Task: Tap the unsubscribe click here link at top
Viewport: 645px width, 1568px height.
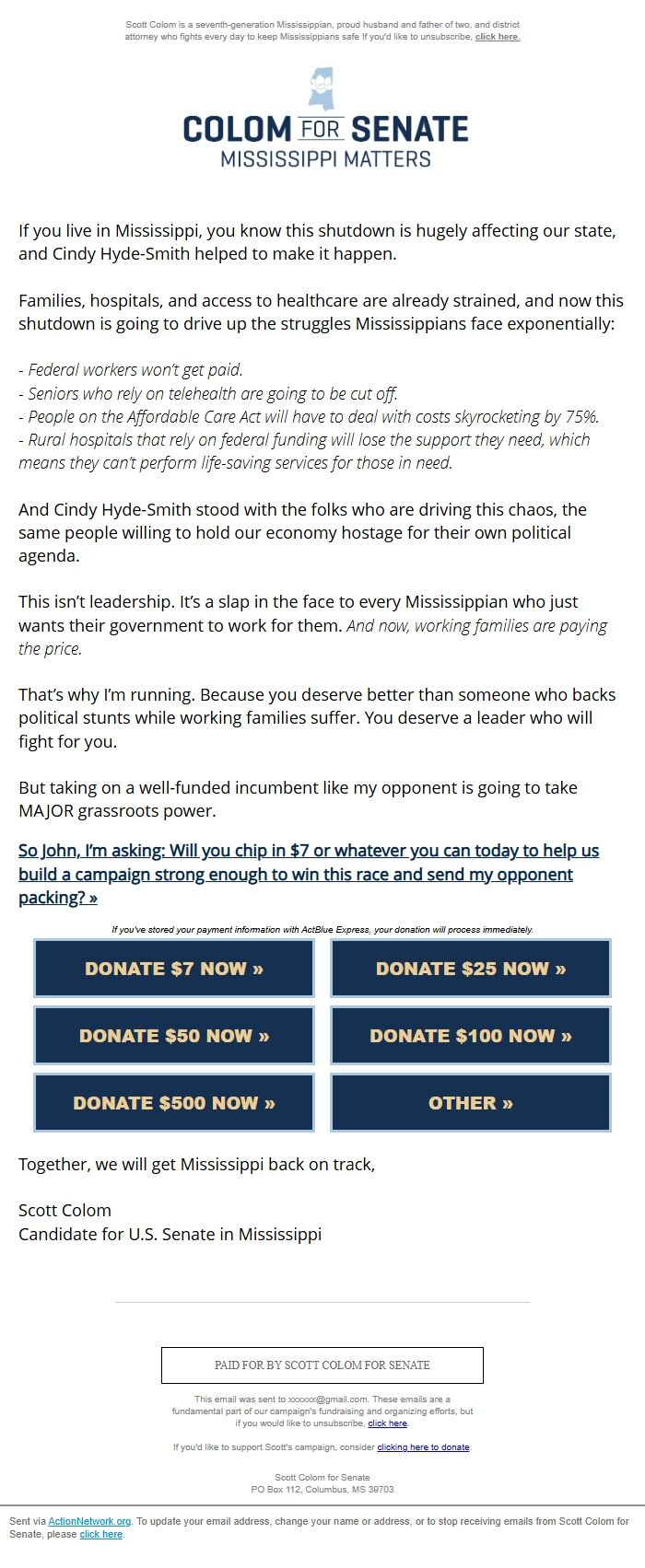Action: [x=498, y=37]
